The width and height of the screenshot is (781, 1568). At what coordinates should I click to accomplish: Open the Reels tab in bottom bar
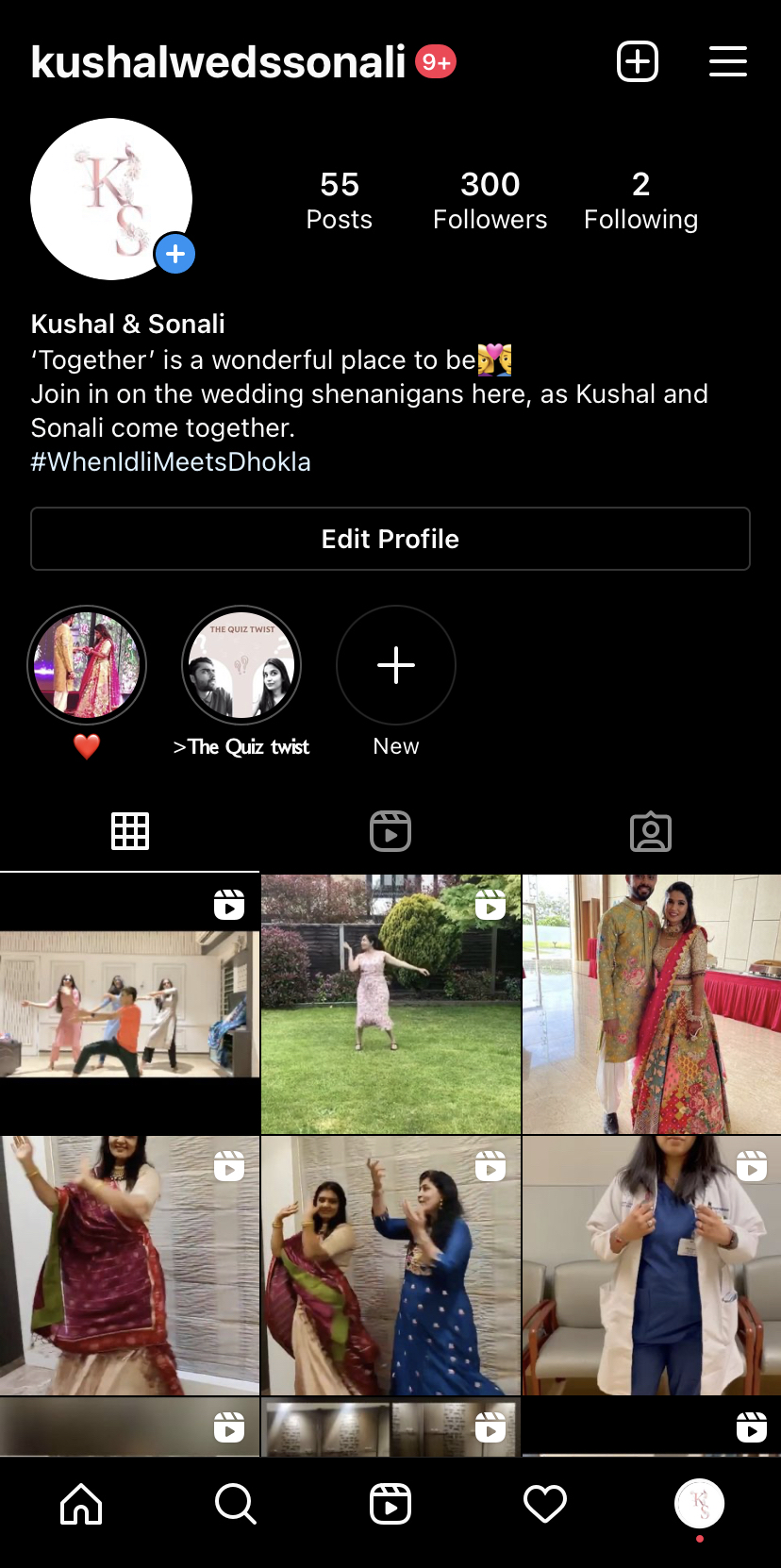[390, 1504]
